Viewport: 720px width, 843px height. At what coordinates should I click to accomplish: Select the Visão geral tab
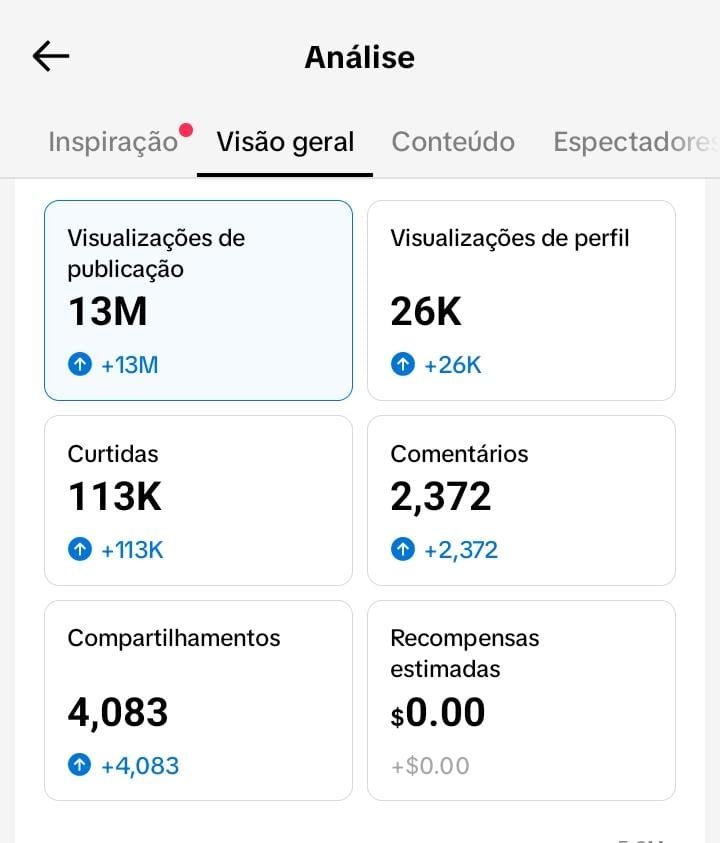tap(285, 142)
